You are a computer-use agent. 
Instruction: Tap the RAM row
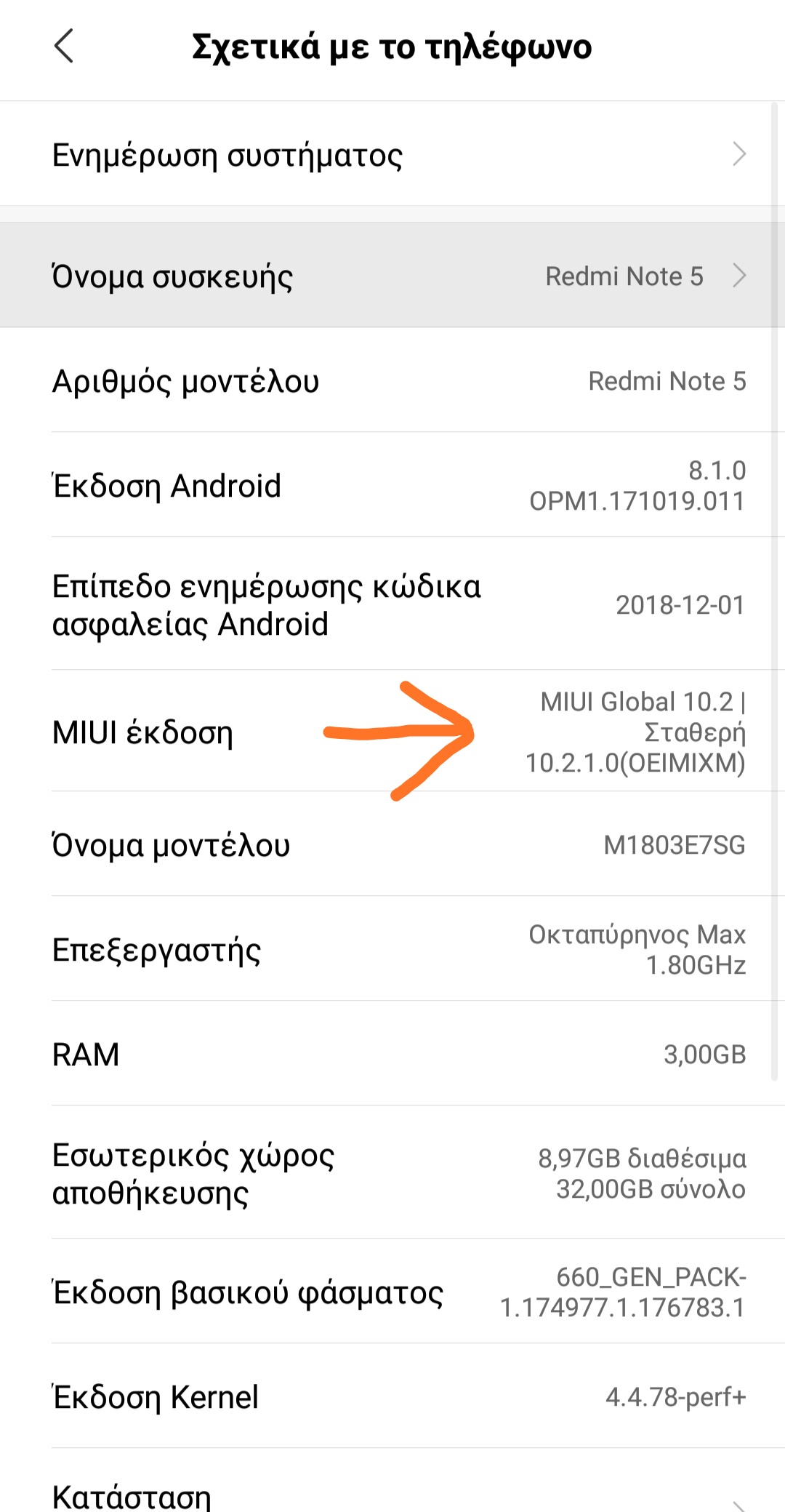point(392,1054)
